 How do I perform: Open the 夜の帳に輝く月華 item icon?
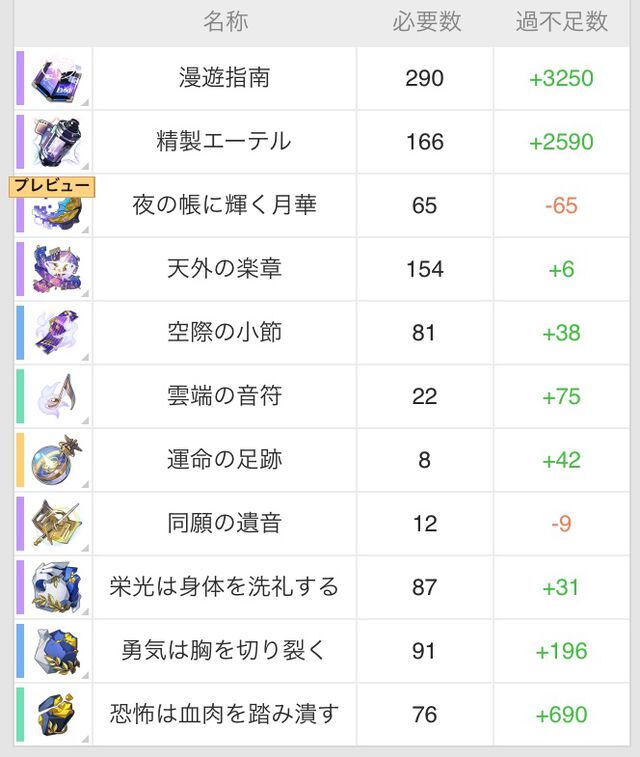click(x=56, y=208)
